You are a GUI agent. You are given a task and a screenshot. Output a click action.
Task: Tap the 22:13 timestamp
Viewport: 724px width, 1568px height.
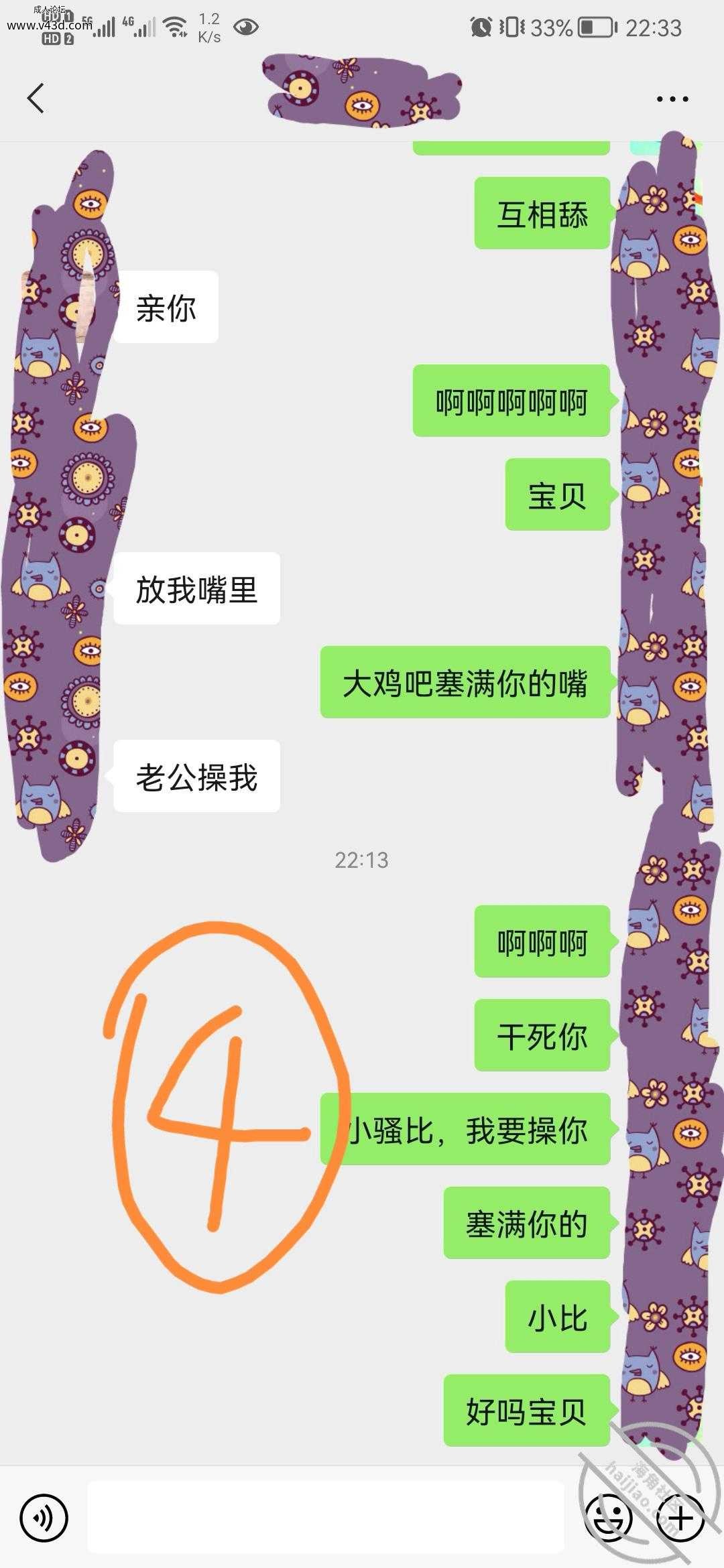362,861
